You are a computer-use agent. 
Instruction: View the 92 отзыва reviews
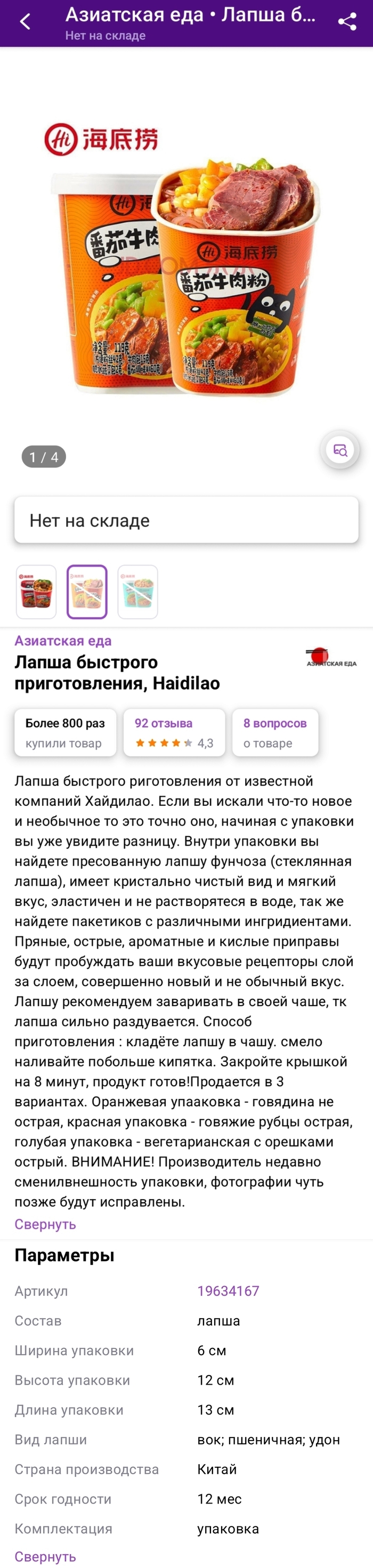click(x=174, y=732)
